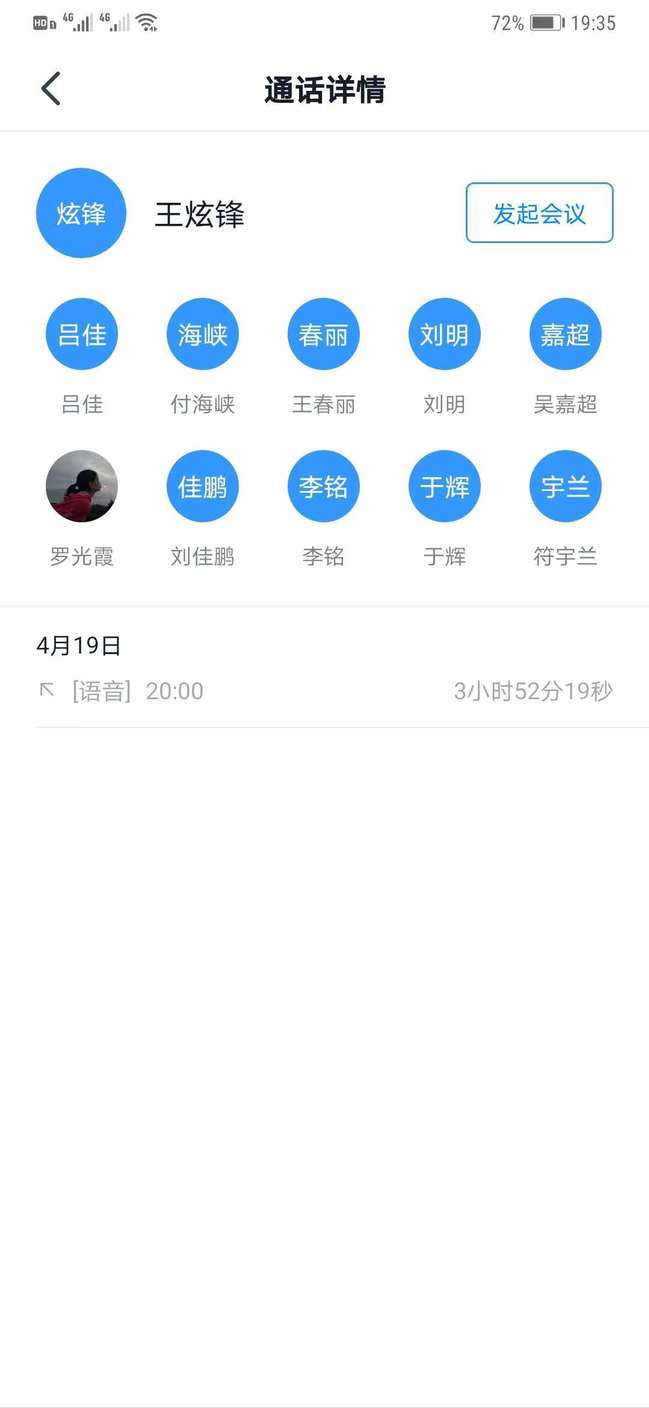Open participant 李铭
The image size is (649, 1408).
(324, 486)
